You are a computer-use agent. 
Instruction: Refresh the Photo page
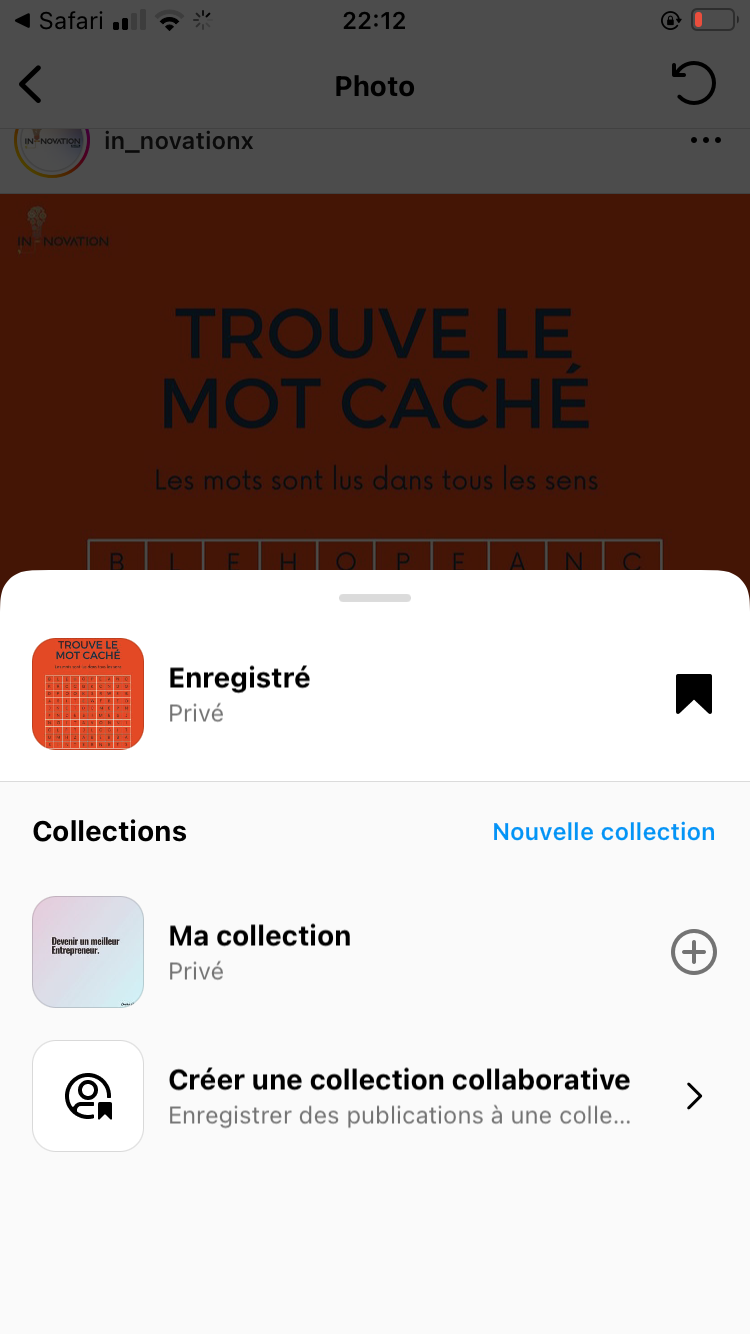click(694, 84)
